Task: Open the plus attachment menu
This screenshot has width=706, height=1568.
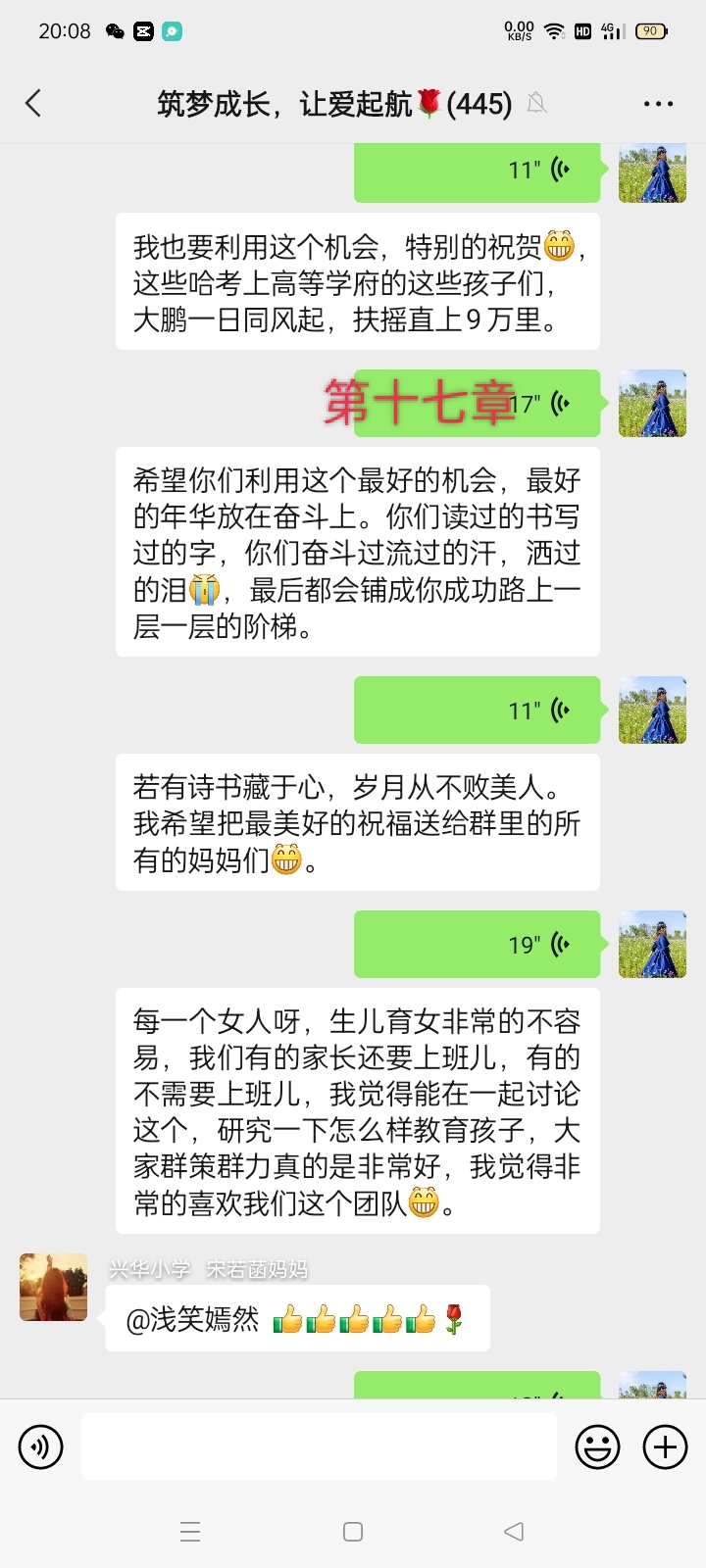Action: pos(666,1446)
